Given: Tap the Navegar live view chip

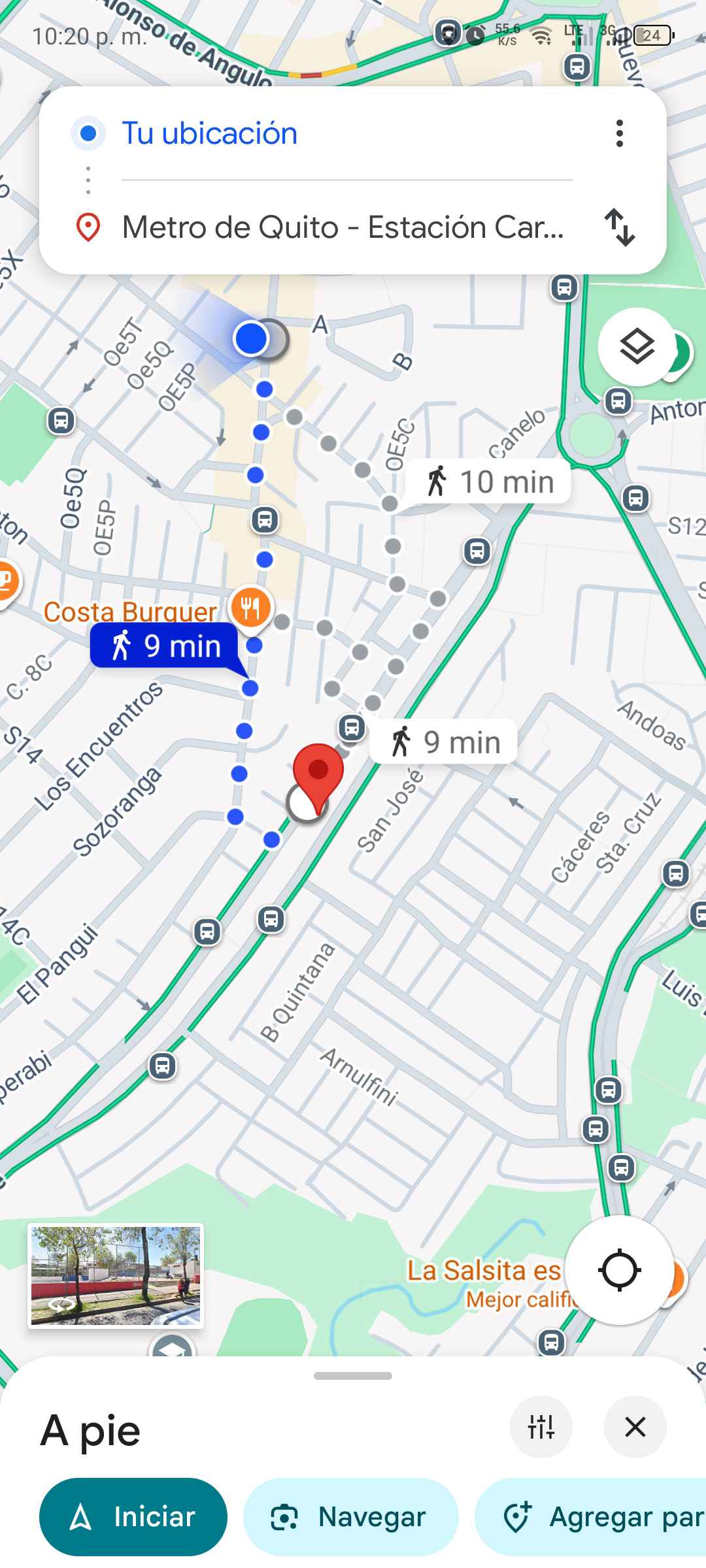Looking at the screenshot, I should click(350, 1516).
